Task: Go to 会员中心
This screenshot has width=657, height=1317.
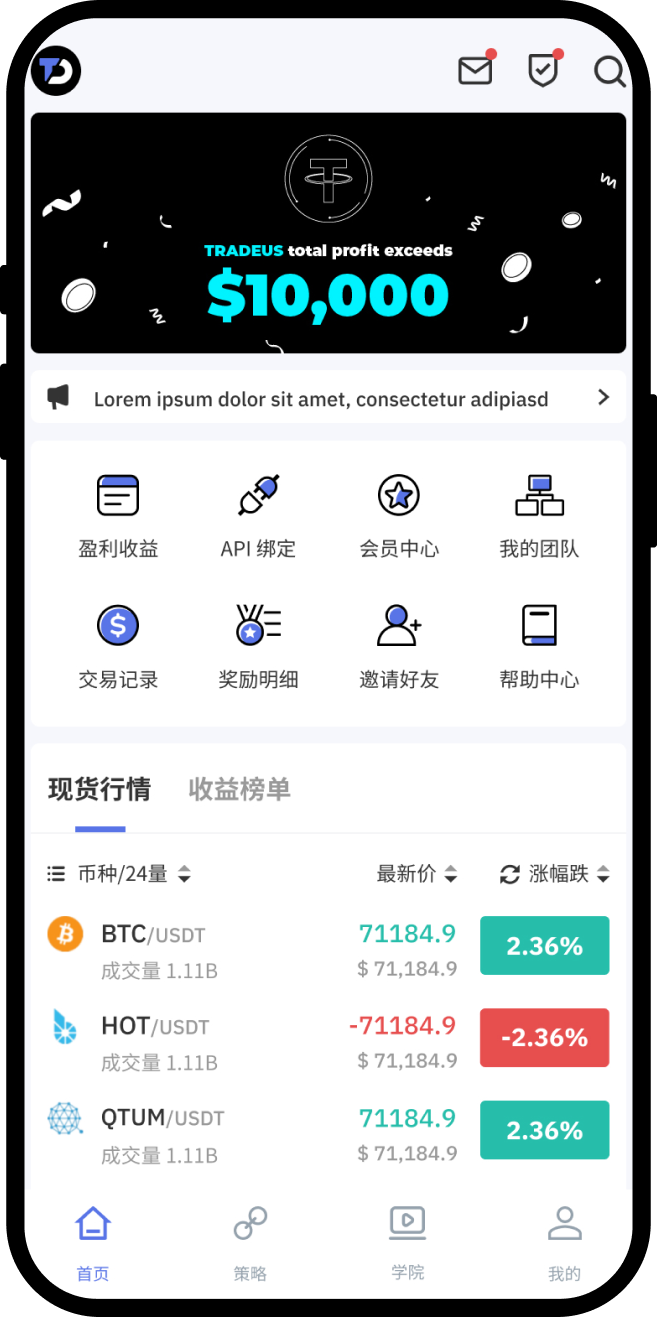Action: 399,516
